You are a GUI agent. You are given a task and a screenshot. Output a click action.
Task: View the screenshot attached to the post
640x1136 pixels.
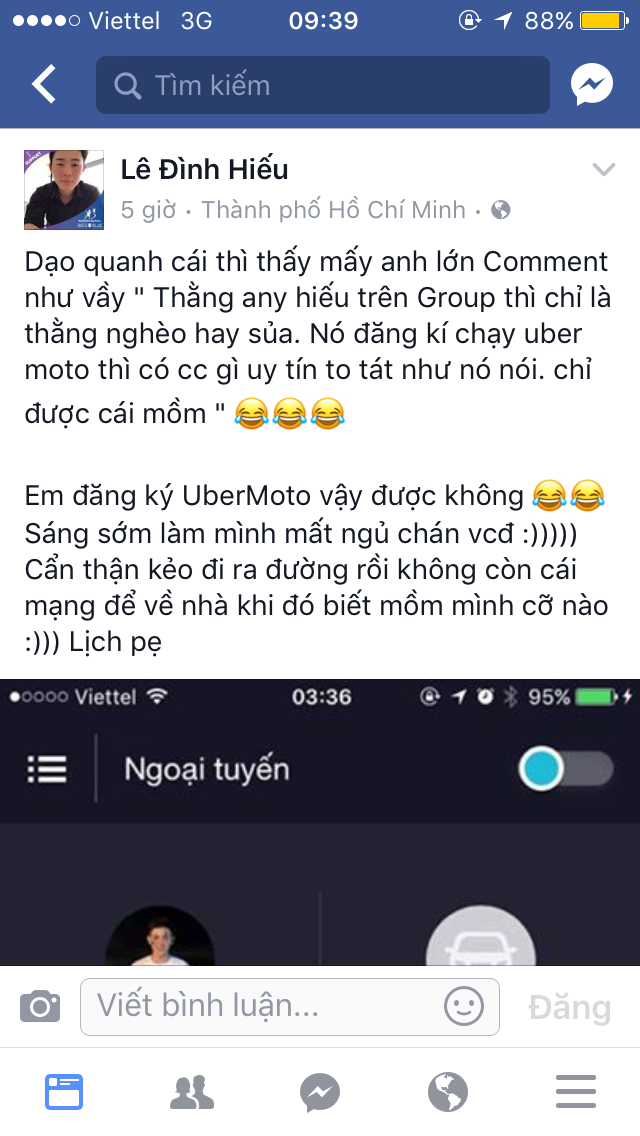pos(320,820)
